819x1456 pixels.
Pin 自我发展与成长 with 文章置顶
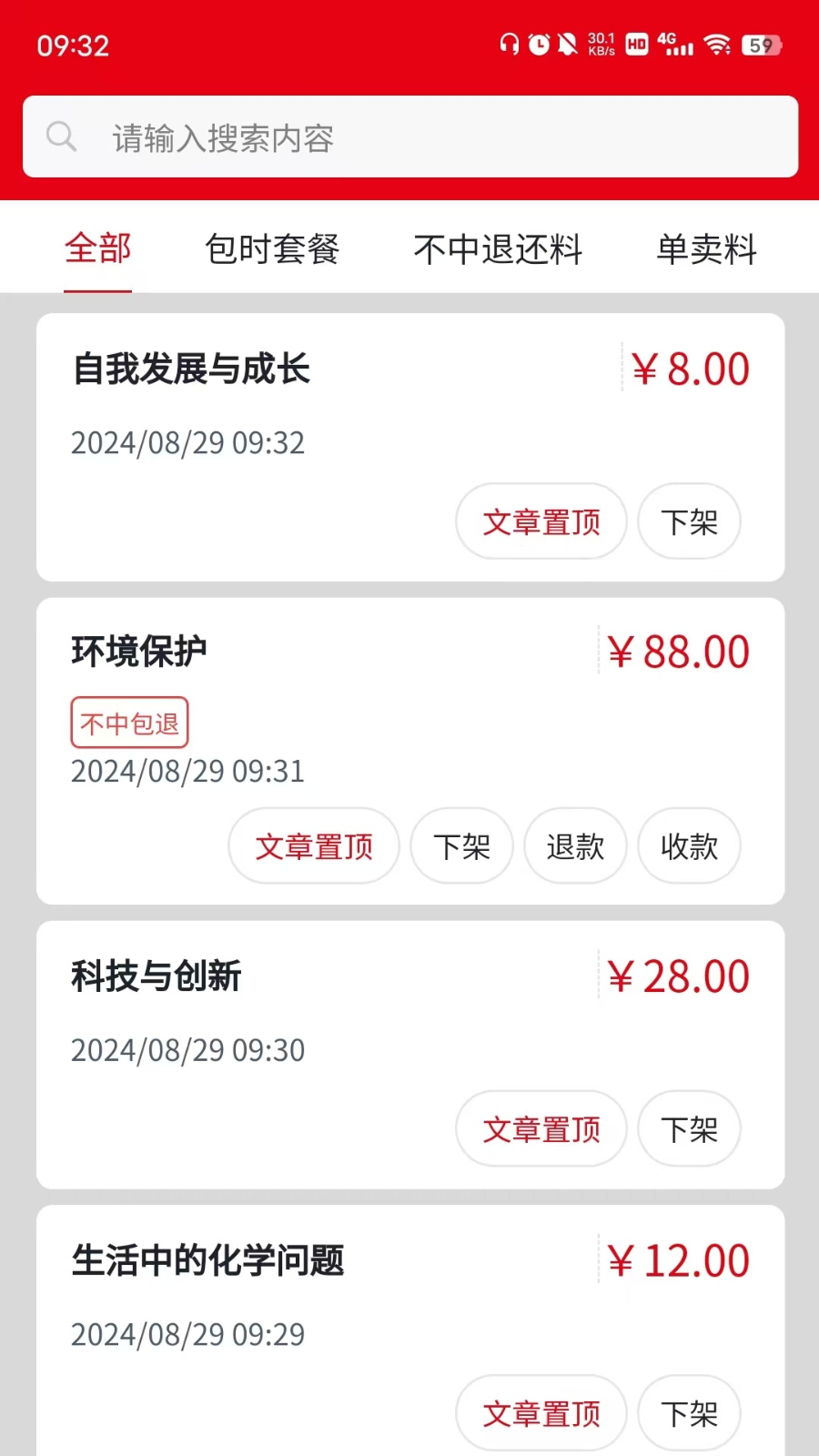(x=541, y=521)
